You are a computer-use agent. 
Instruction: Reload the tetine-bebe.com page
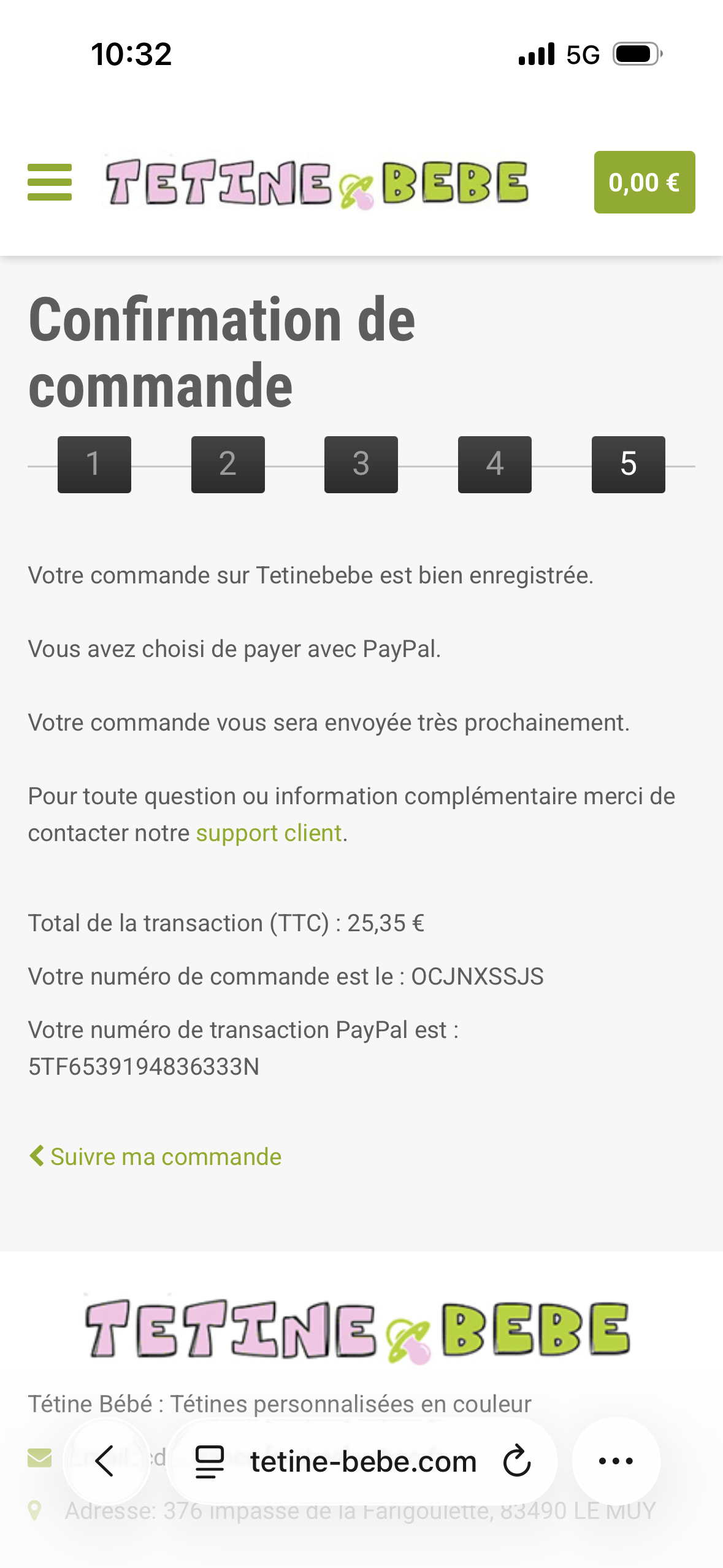point(516,1461)
